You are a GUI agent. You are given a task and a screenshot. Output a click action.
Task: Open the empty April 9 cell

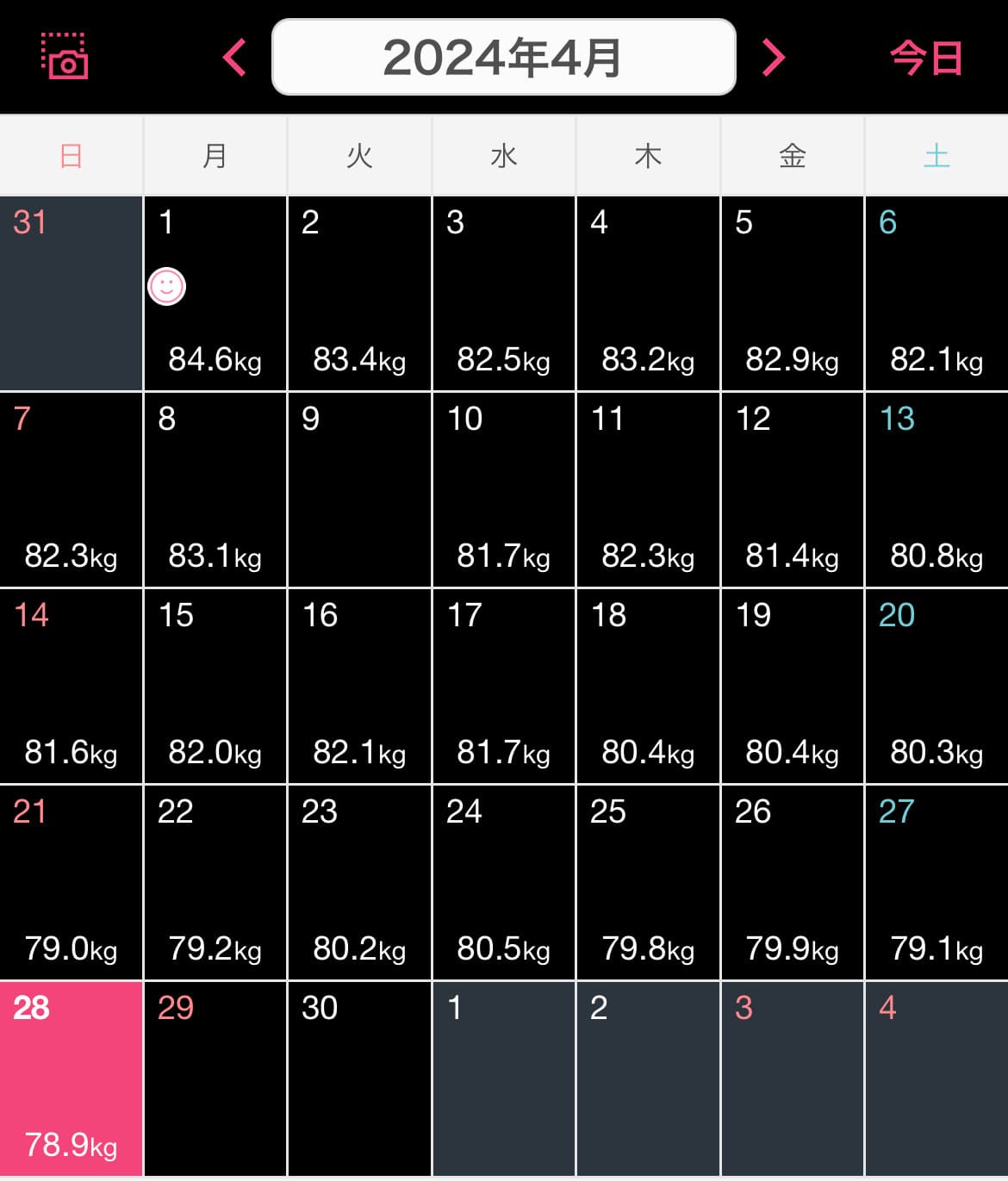point(359,490)
